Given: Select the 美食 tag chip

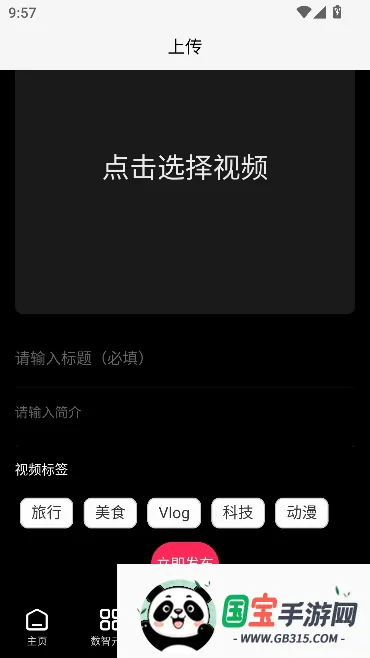Looking at the screenshot, I should 110,513.
